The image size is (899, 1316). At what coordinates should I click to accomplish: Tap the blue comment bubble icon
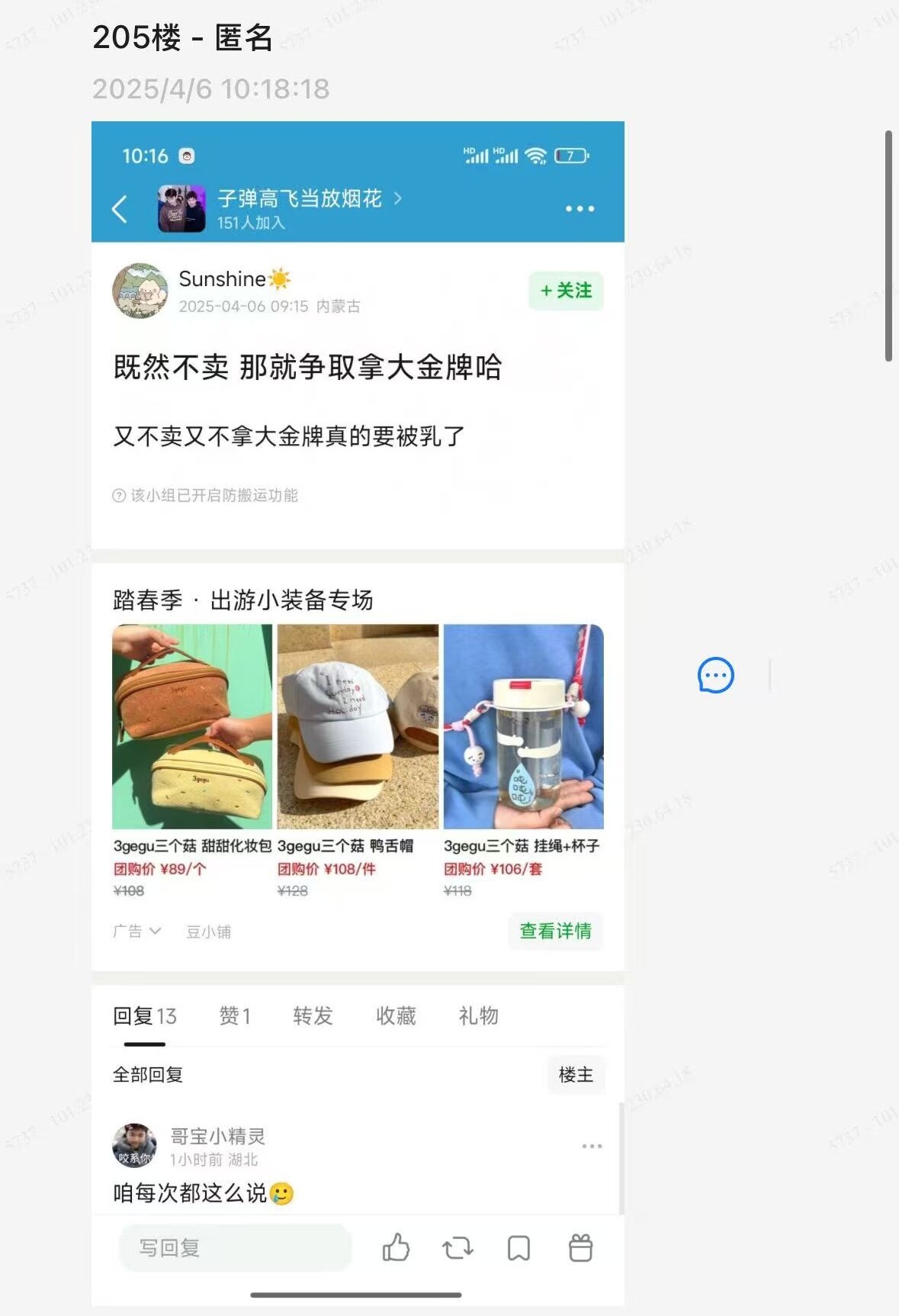[715, 675]
